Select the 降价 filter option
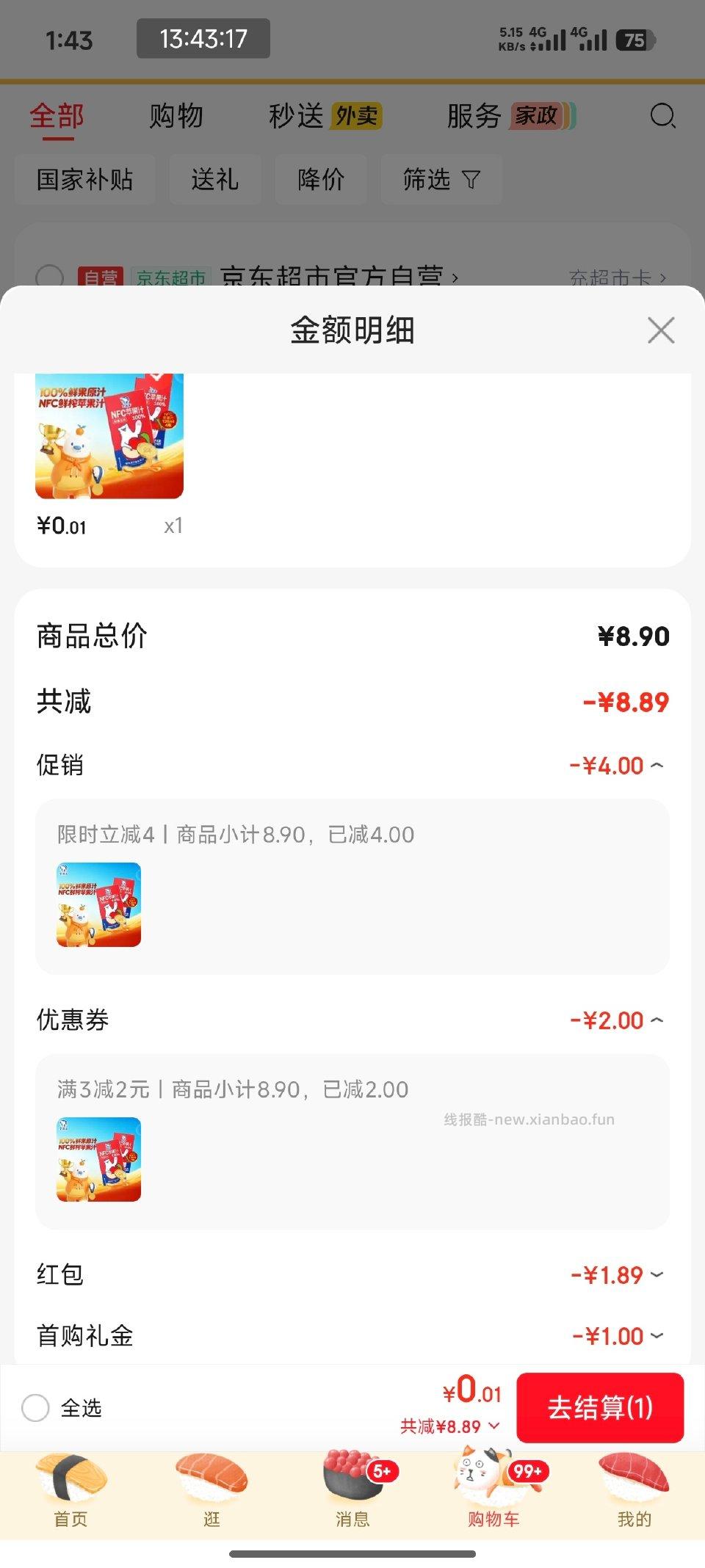 pos(321,180)
